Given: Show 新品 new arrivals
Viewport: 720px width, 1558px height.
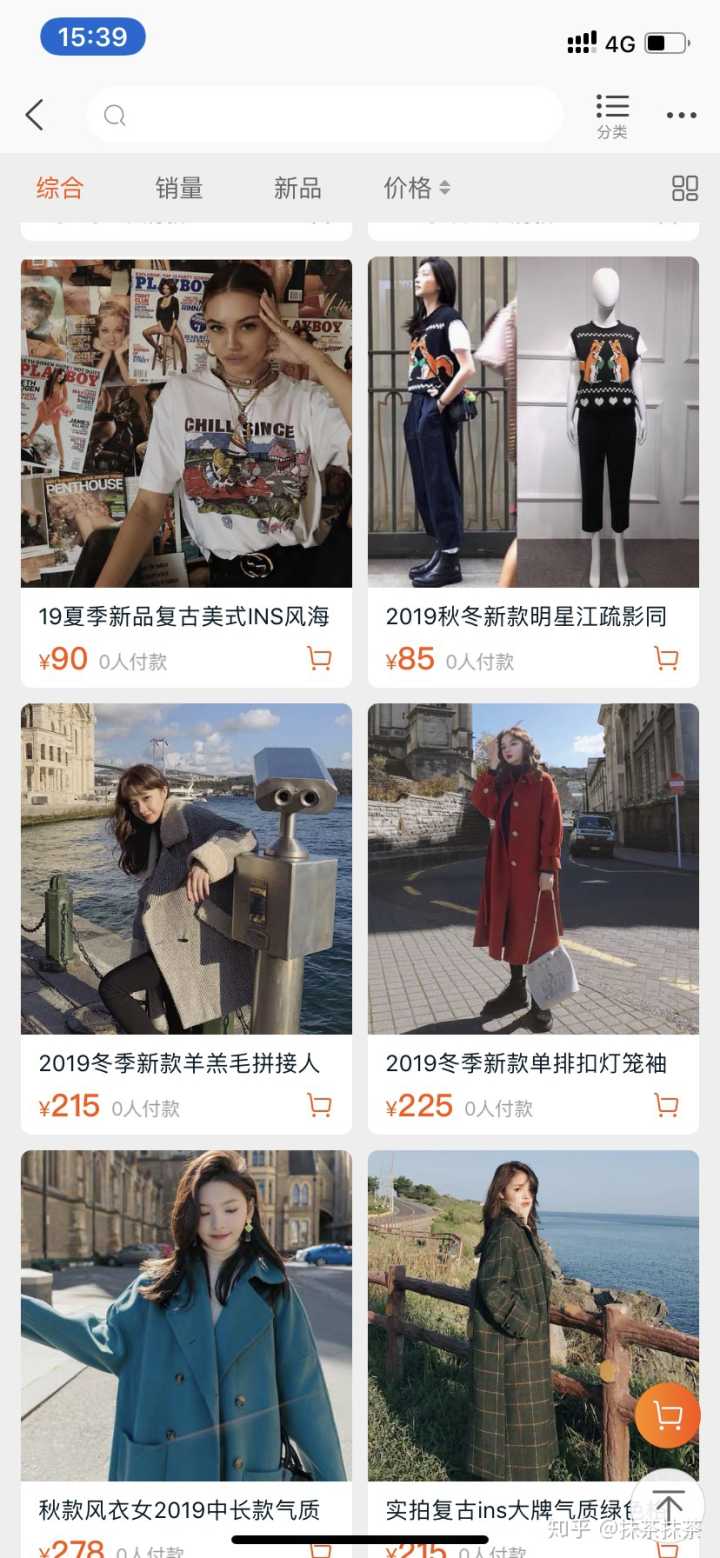Looking at the screenshot, I should coord(297,188).
